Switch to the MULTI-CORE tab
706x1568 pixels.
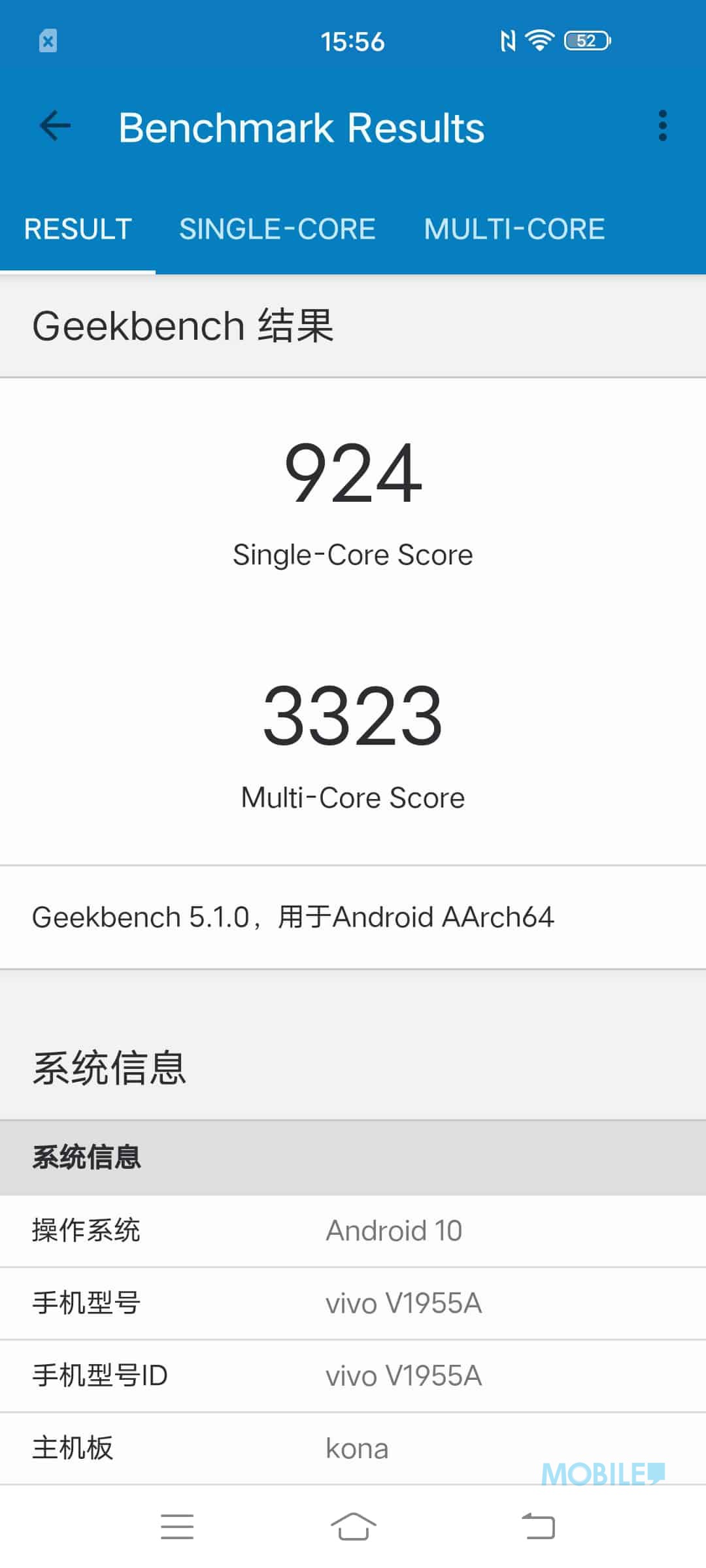click(x=514, y=229)
